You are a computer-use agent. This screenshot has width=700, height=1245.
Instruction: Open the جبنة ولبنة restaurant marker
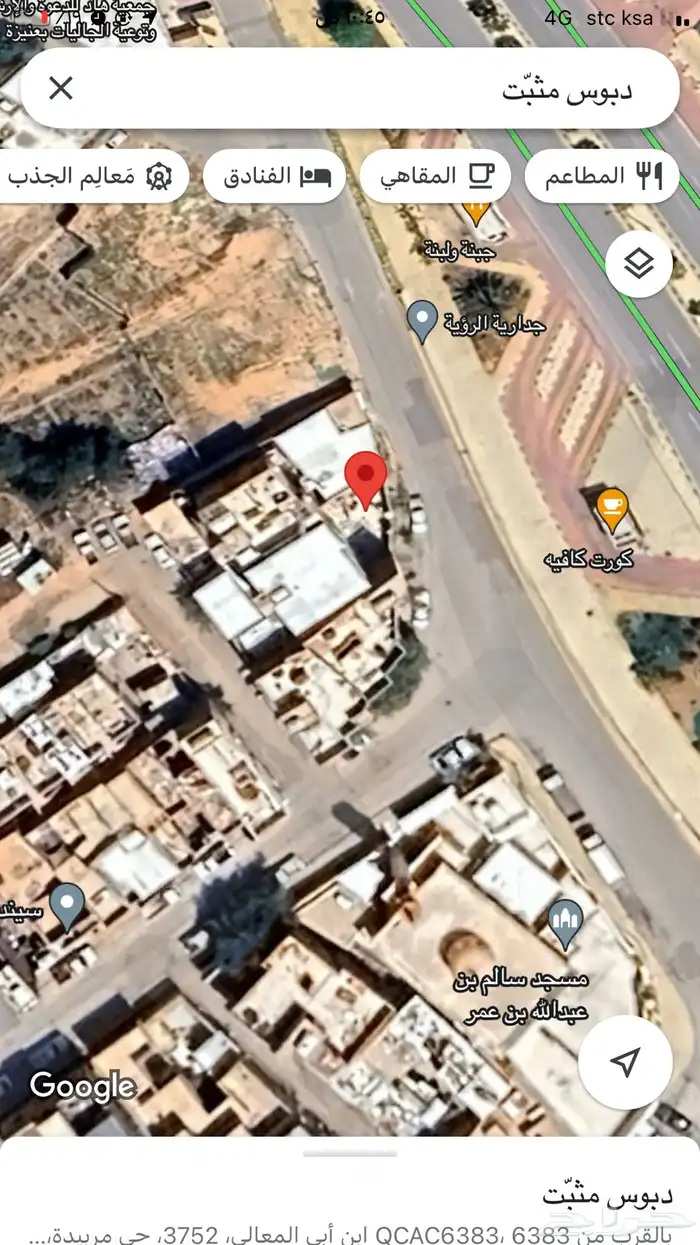click(x=475, y=211)
